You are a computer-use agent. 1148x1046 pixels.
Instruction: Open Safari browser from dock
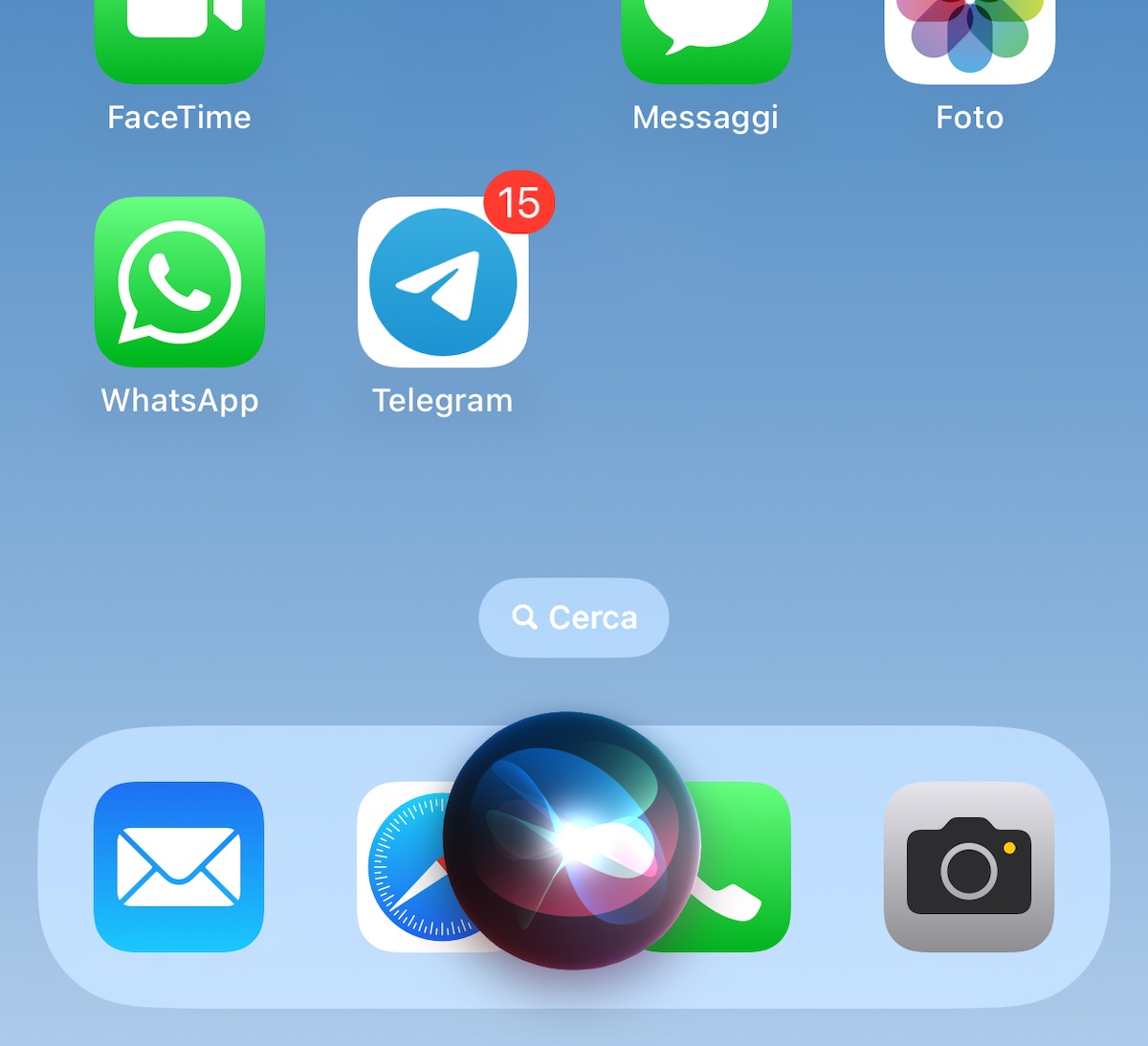coord(397,867)
